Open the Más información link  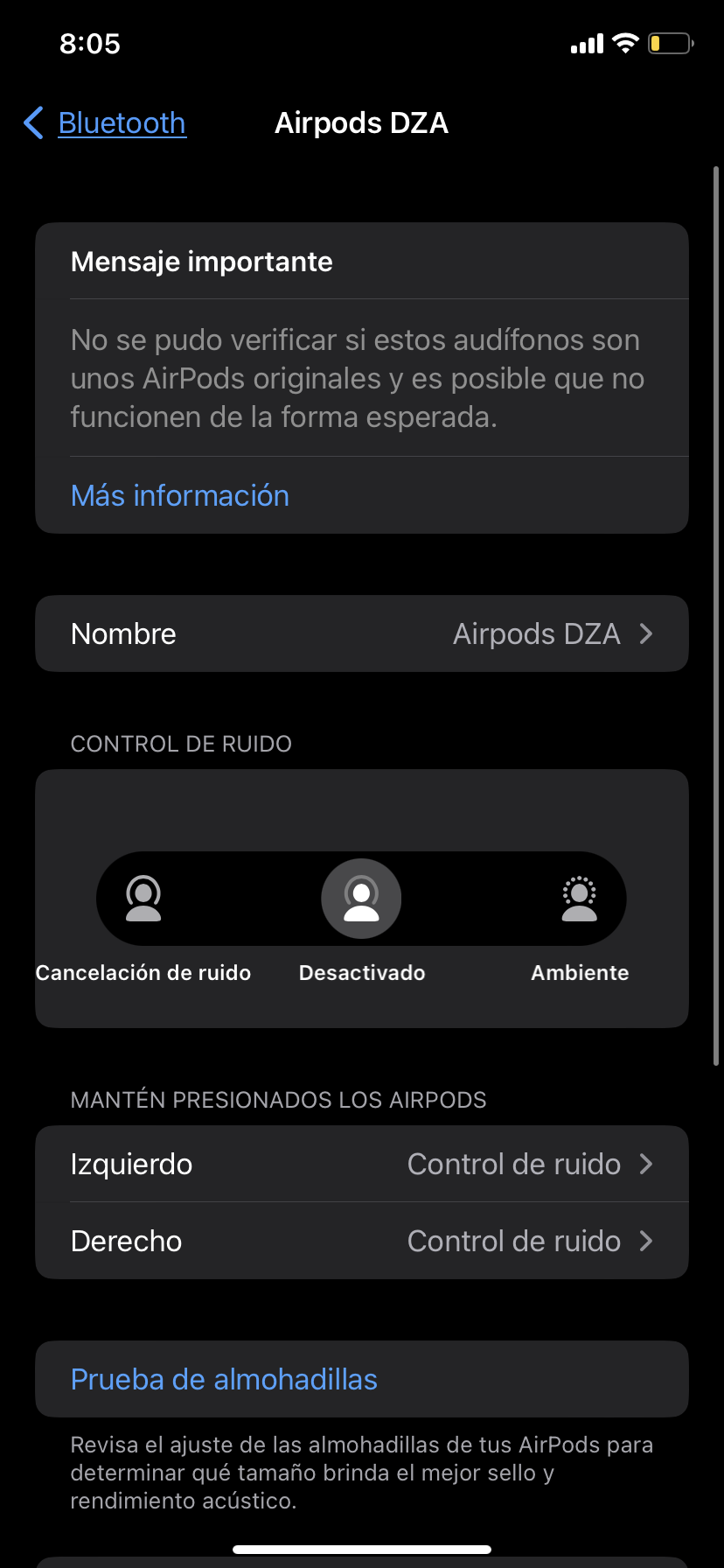[179, 495]
